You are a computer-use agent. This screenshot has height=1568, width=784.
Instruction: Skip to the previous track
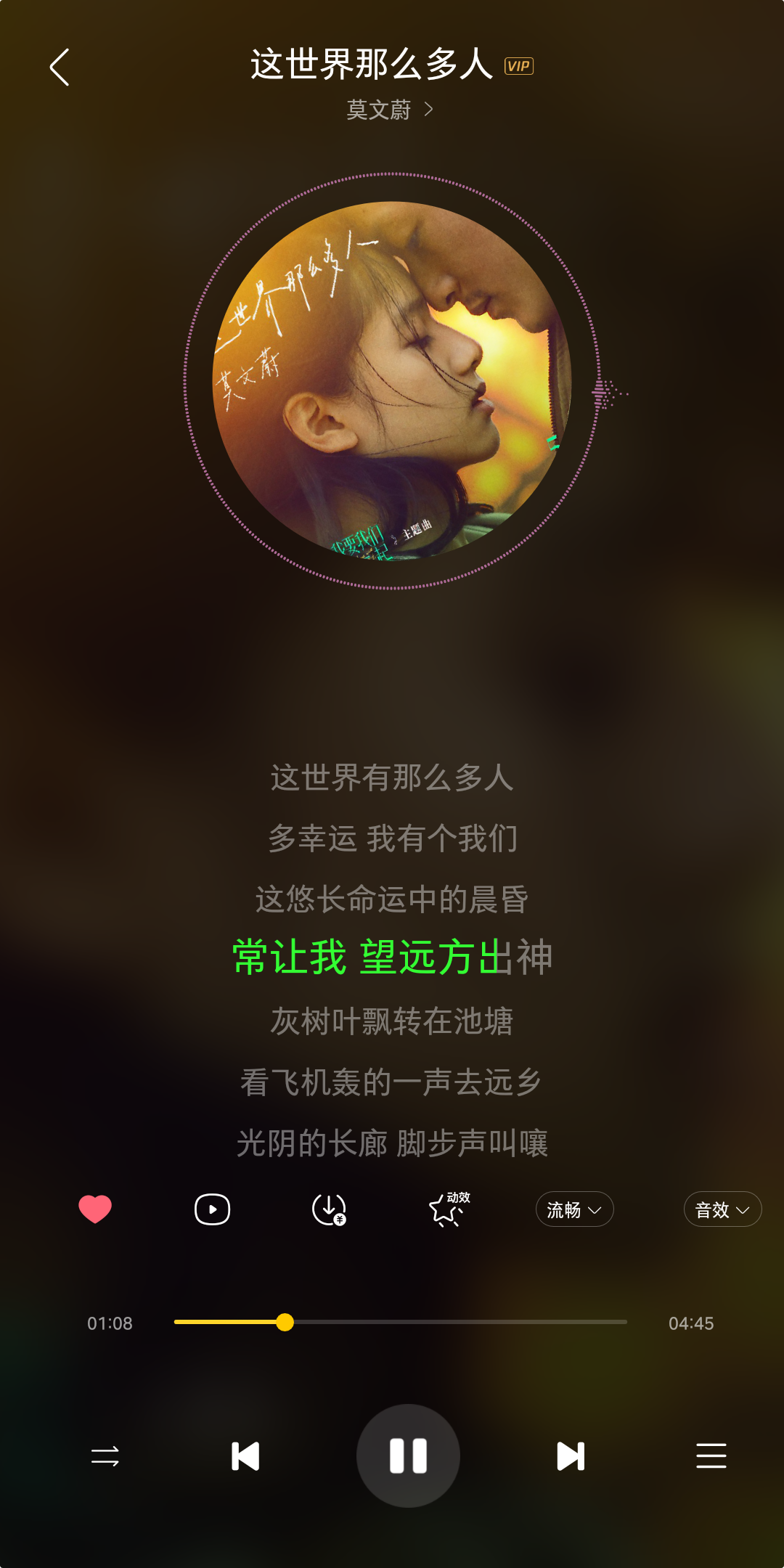tap(245, 1455)
